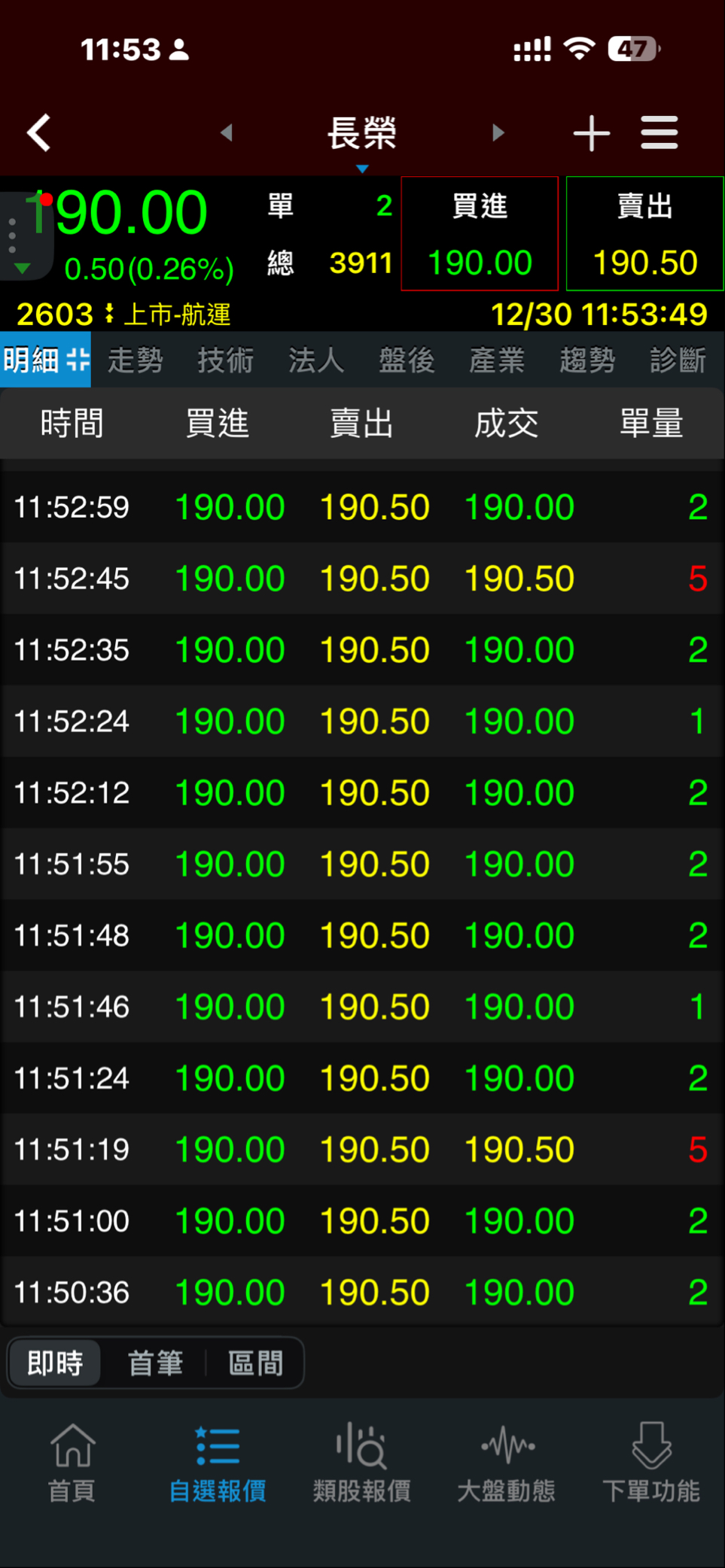
Task: Select the 首筆 segment
Action: coord(155,1363)
